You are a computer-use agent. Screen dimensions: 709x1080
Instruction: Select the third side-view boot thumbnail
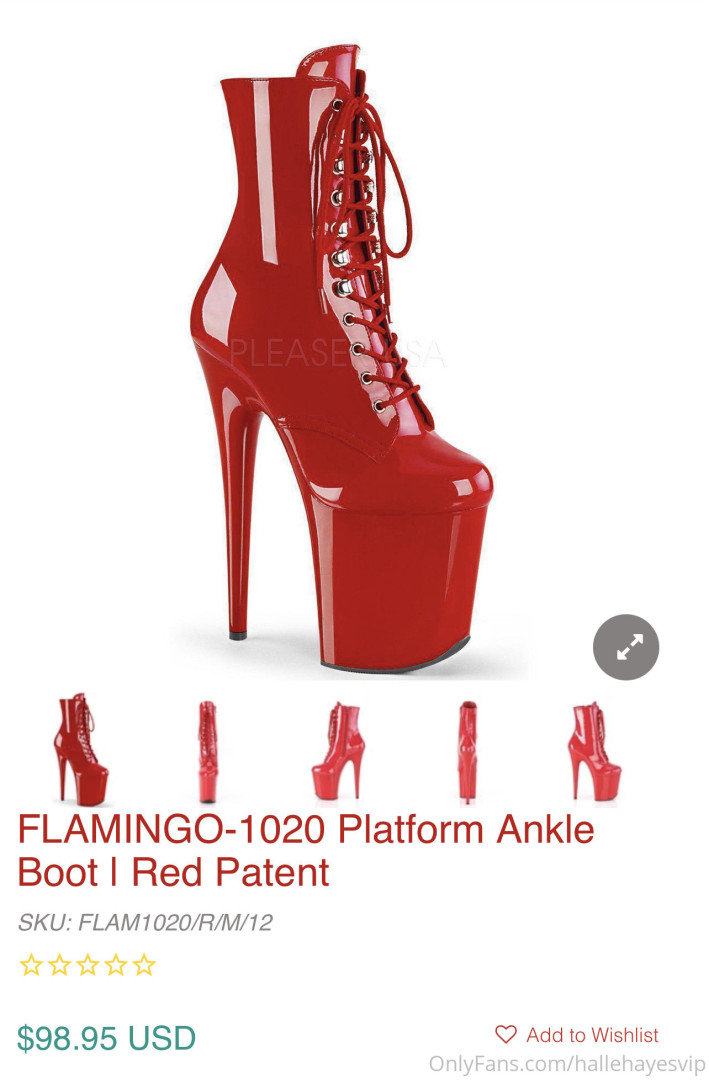[x=337, y=751]
